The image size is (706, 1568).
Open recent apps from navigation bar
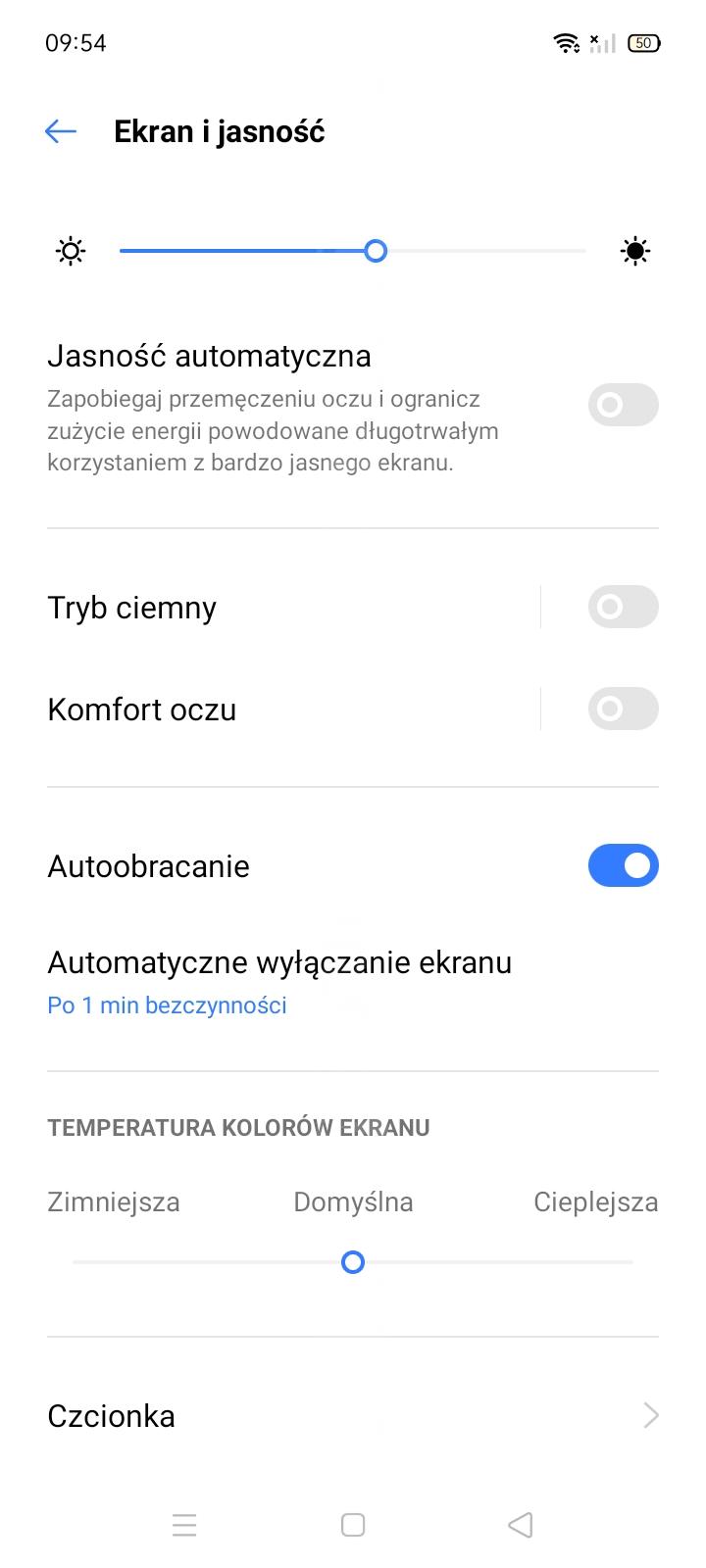pos(184,1525)
